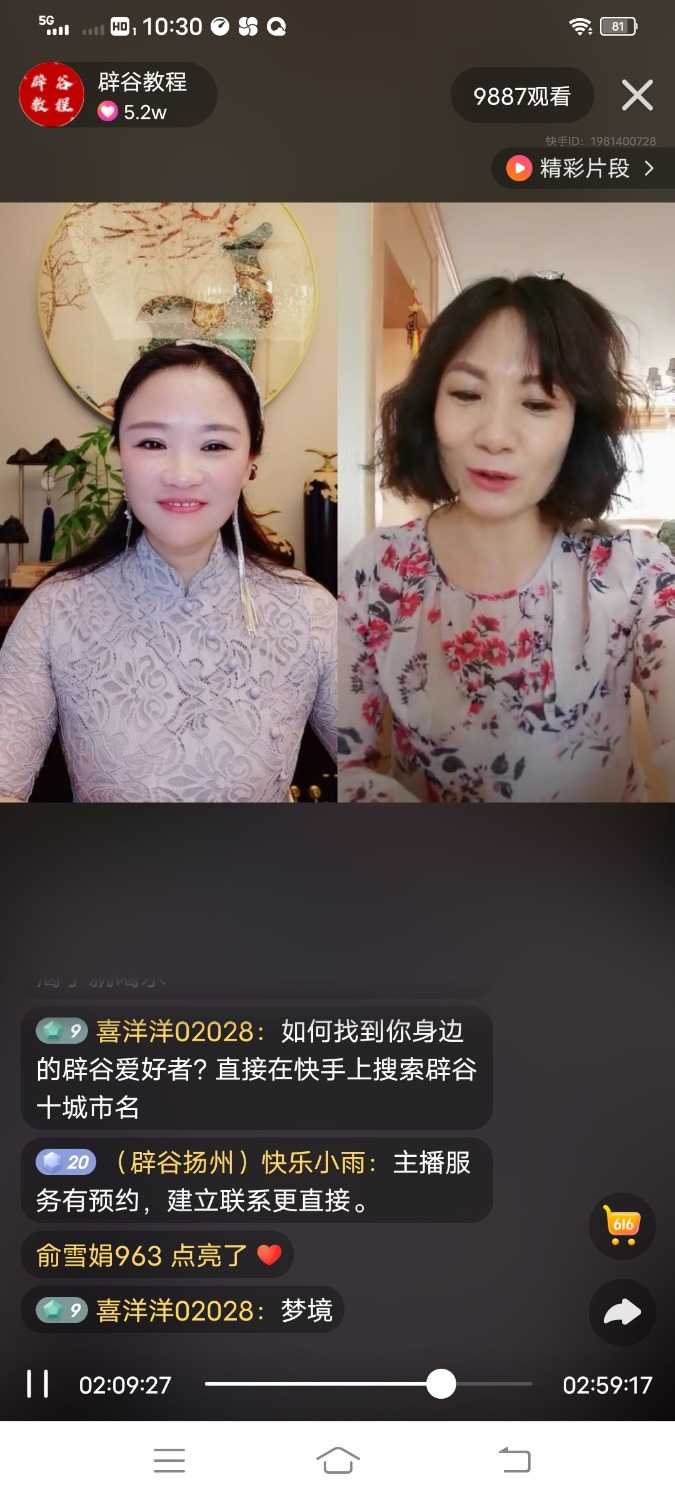The height and width of the screenshot is (1500, 675).
Task: Open the 辟谷教程 streamer profile
Action: [52, 95]
